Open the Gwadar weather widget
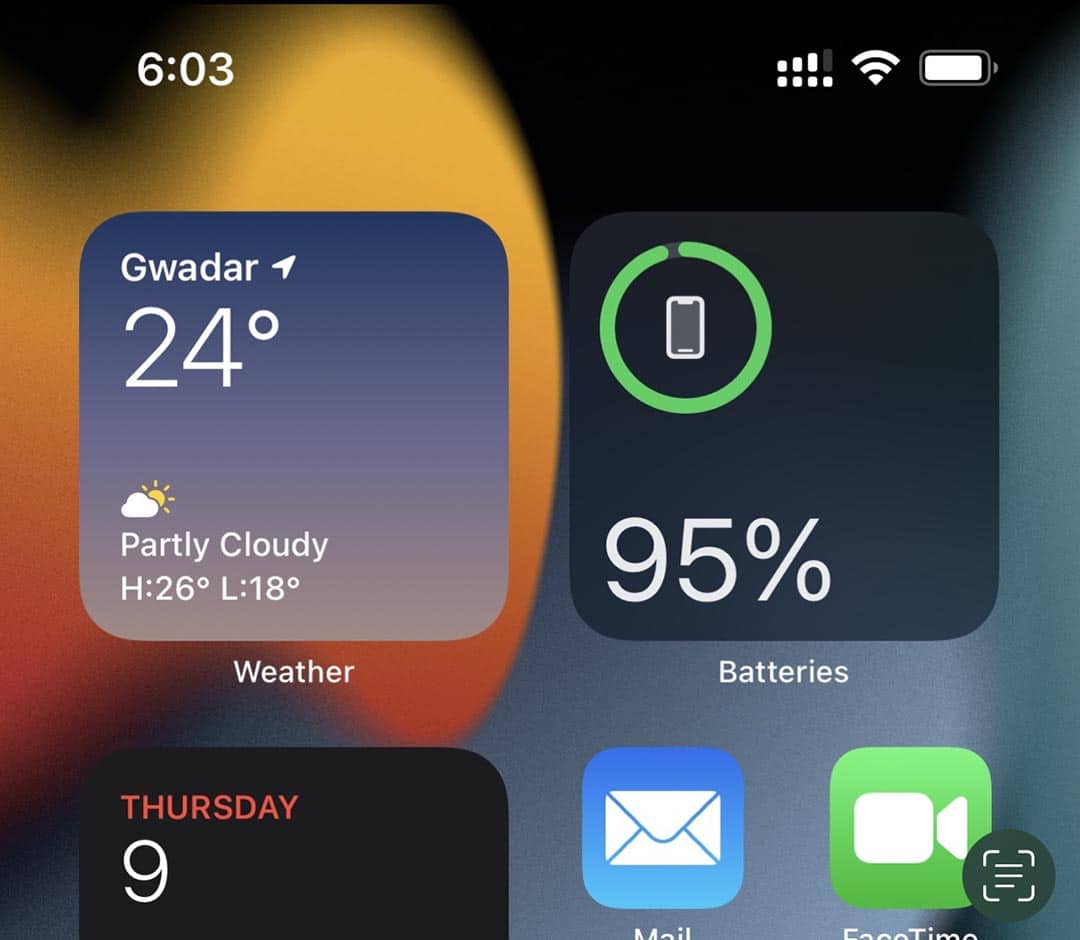This screenshot has height=940, width=1080. 293,425
